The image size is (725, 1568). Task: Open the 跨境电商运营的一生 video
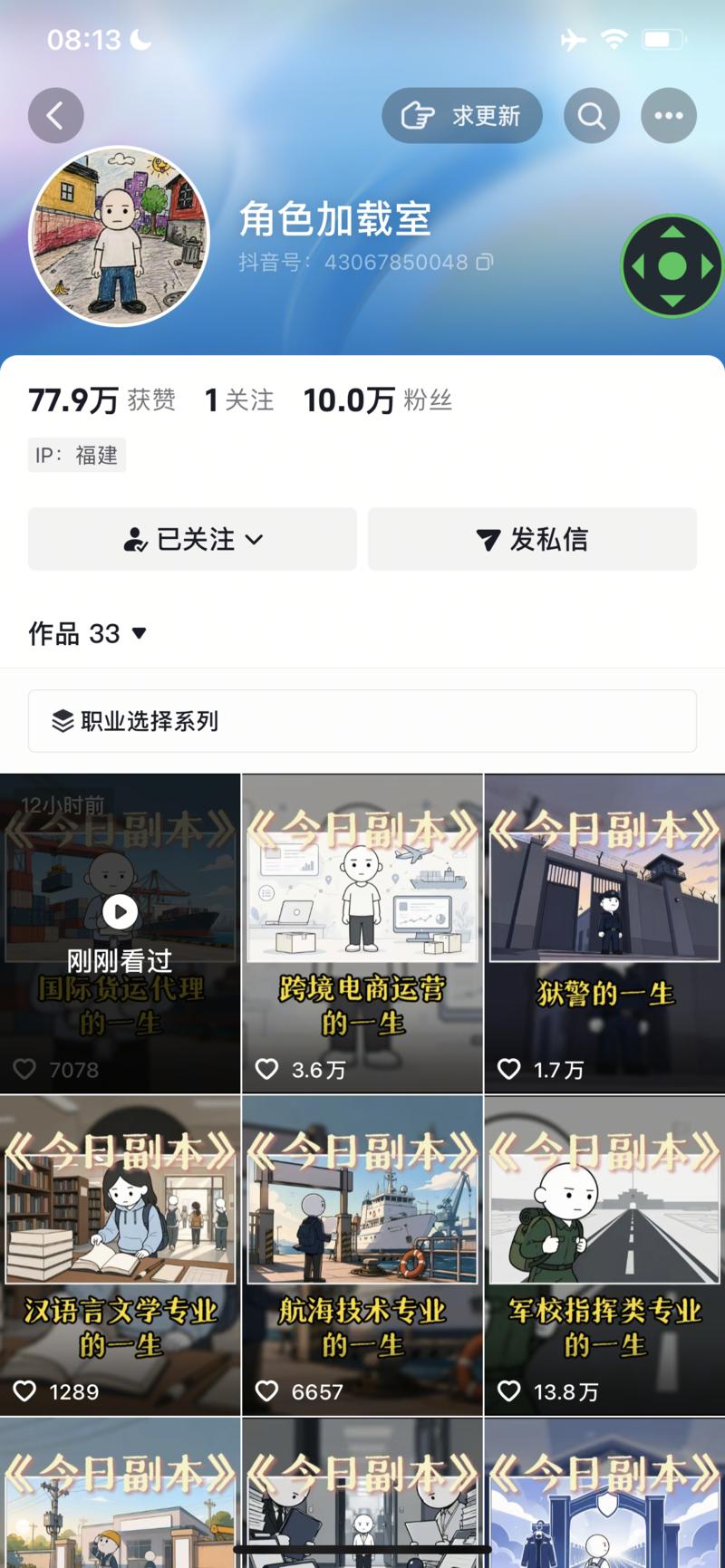(362, 934)
